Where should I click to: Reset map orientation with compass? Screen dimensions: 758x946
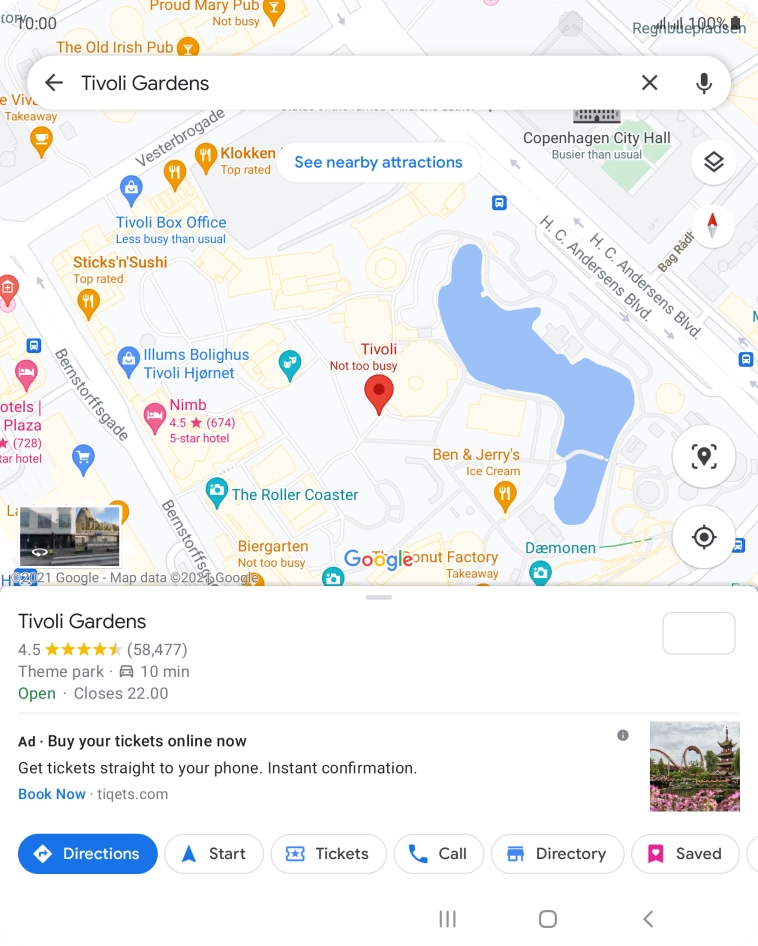click(x=713, y=225)
